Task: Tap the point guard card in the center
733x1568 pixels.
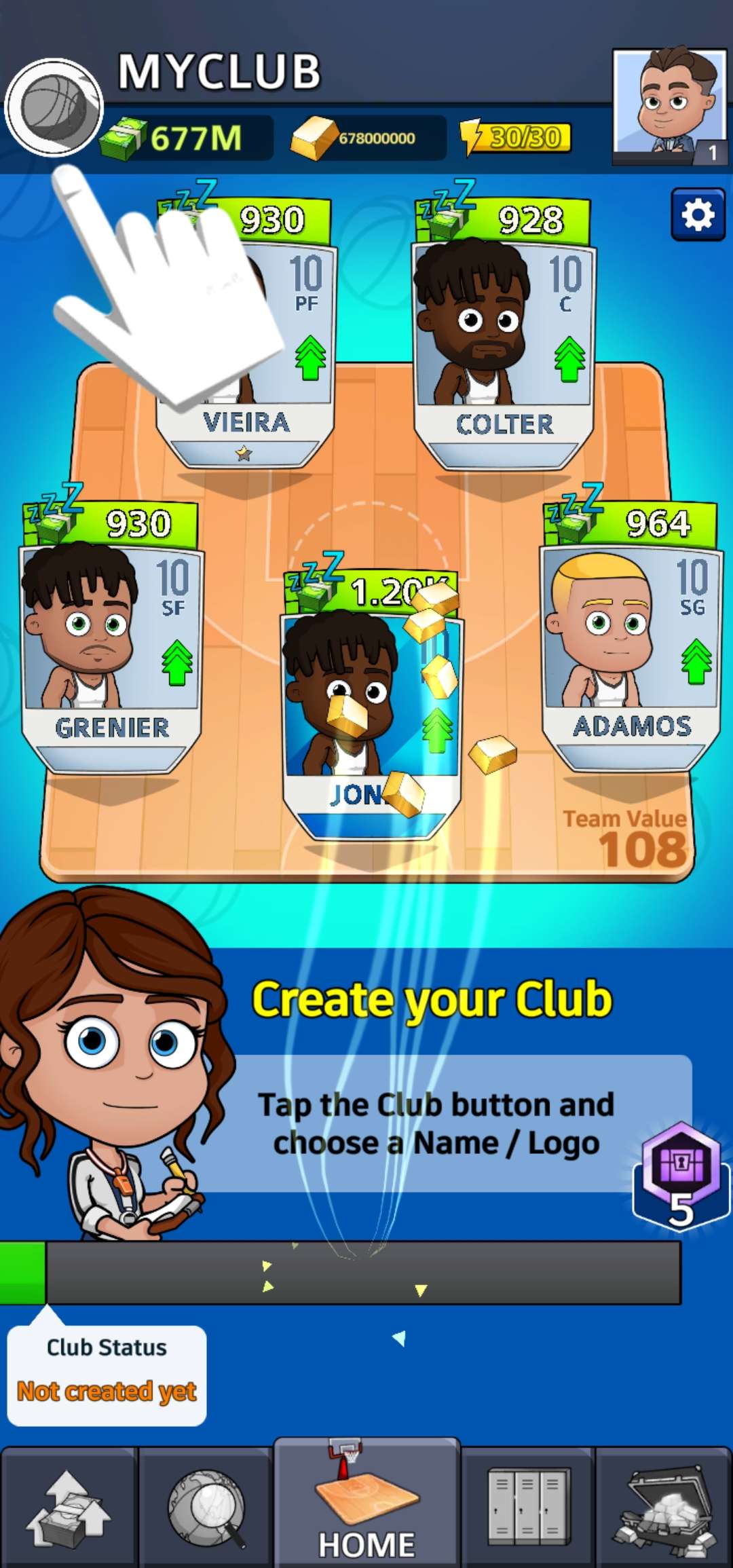Action: click(x=370, y=706)
